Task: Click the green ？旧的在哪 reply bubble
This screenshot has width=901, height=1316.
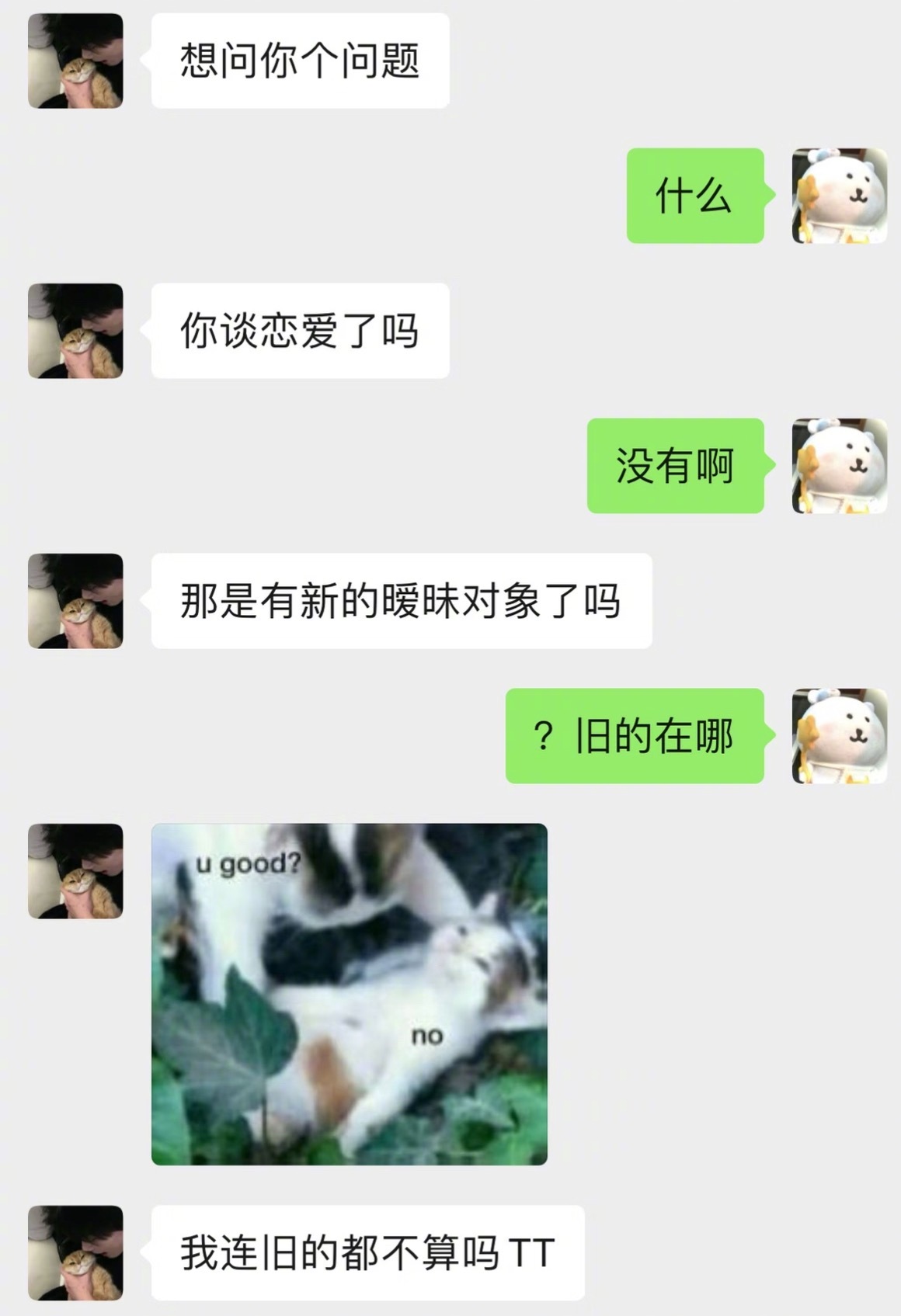Action: (637, 736)
